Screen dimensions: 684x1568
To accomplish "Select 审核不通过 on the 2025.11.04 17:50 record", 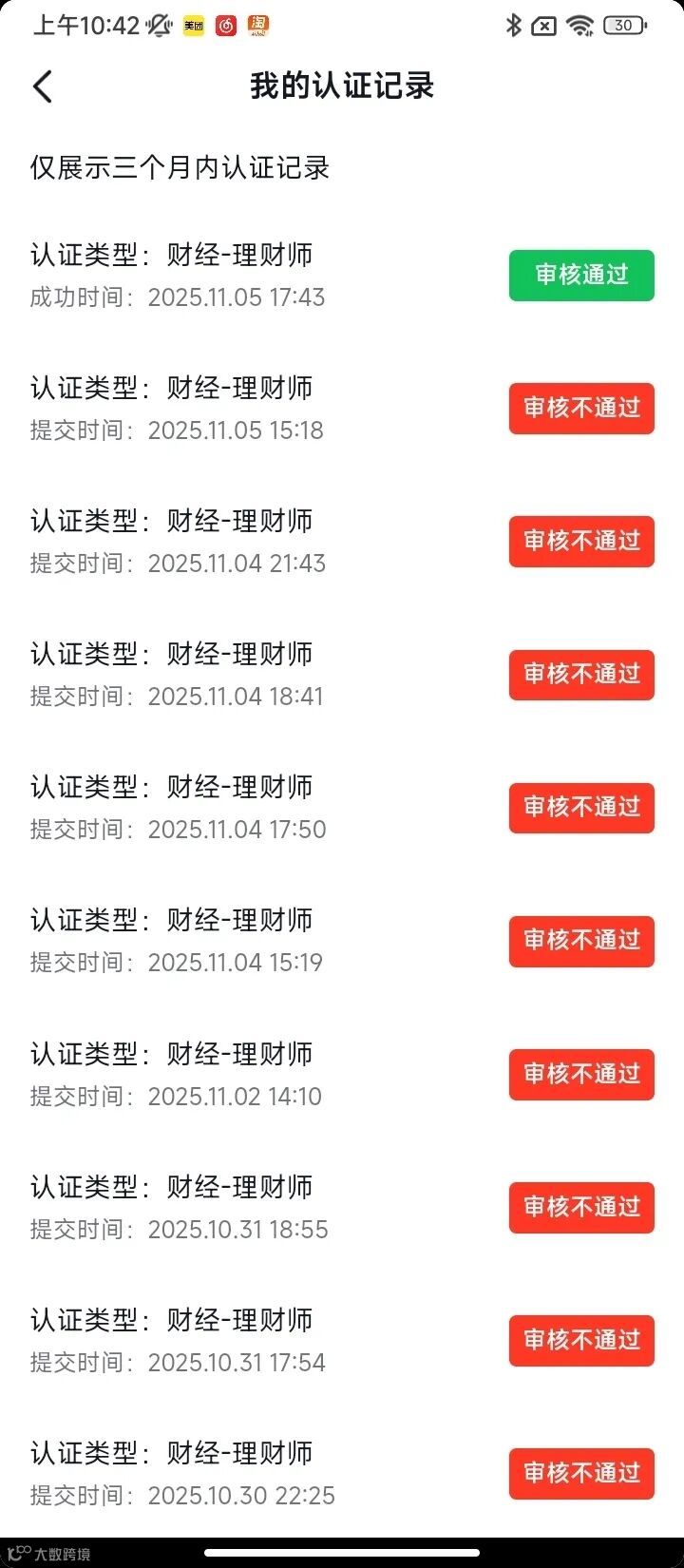I will click(581, 808).
